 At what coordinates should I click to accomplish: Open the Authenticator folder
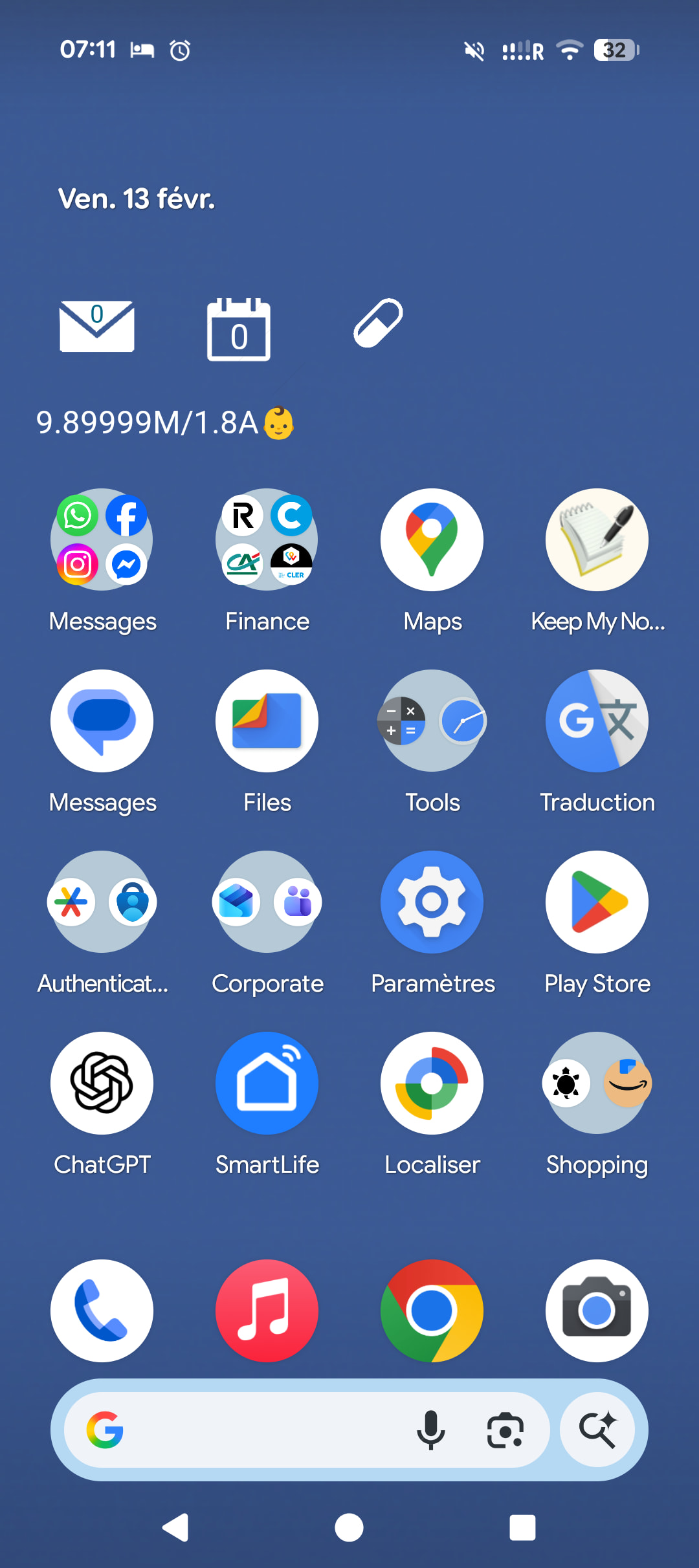(102, 902)
